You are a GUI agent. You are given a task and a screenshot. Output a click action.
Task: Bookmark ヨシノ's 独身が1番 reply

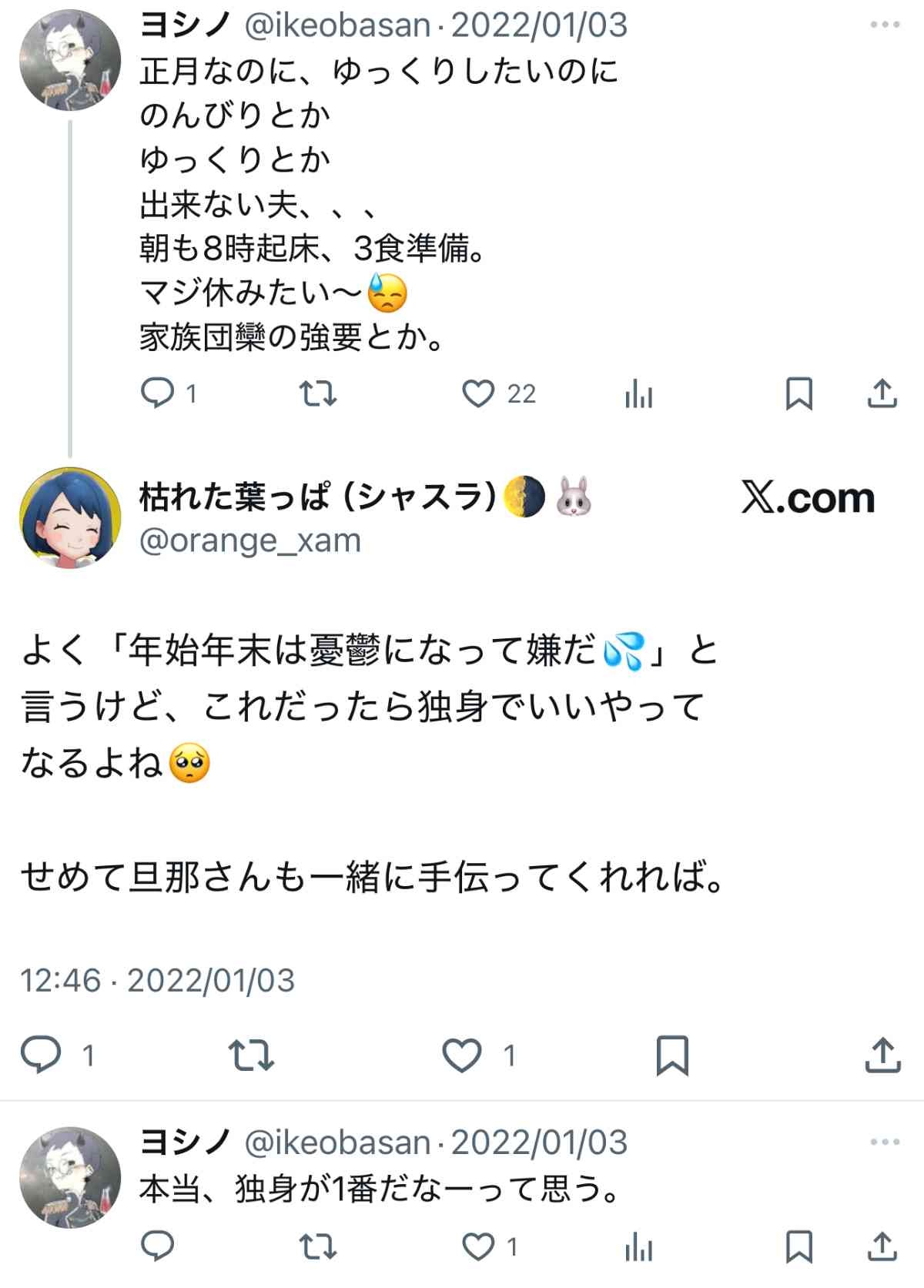click(x=798, y=1246)
